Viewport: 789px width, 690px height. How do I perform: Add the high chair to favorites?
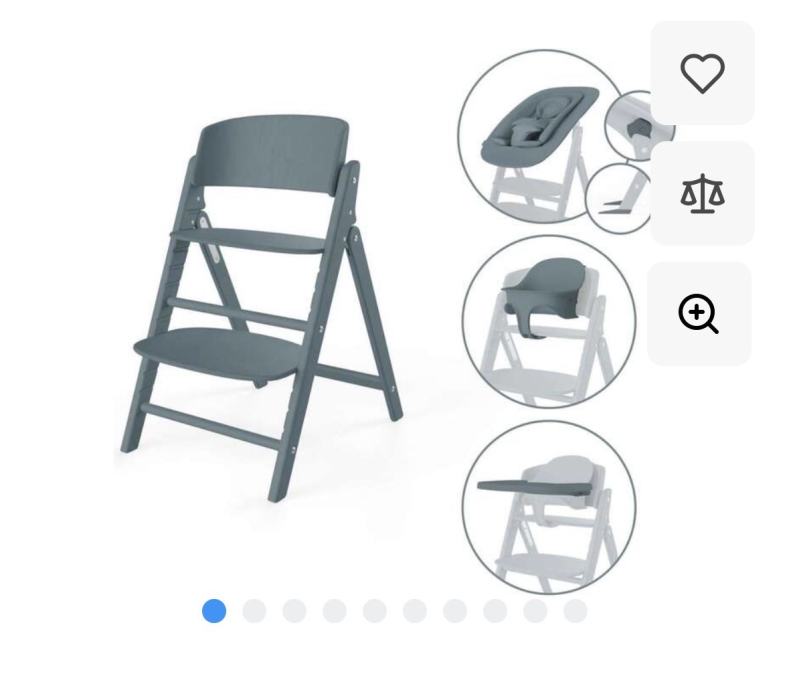(702, 73)
